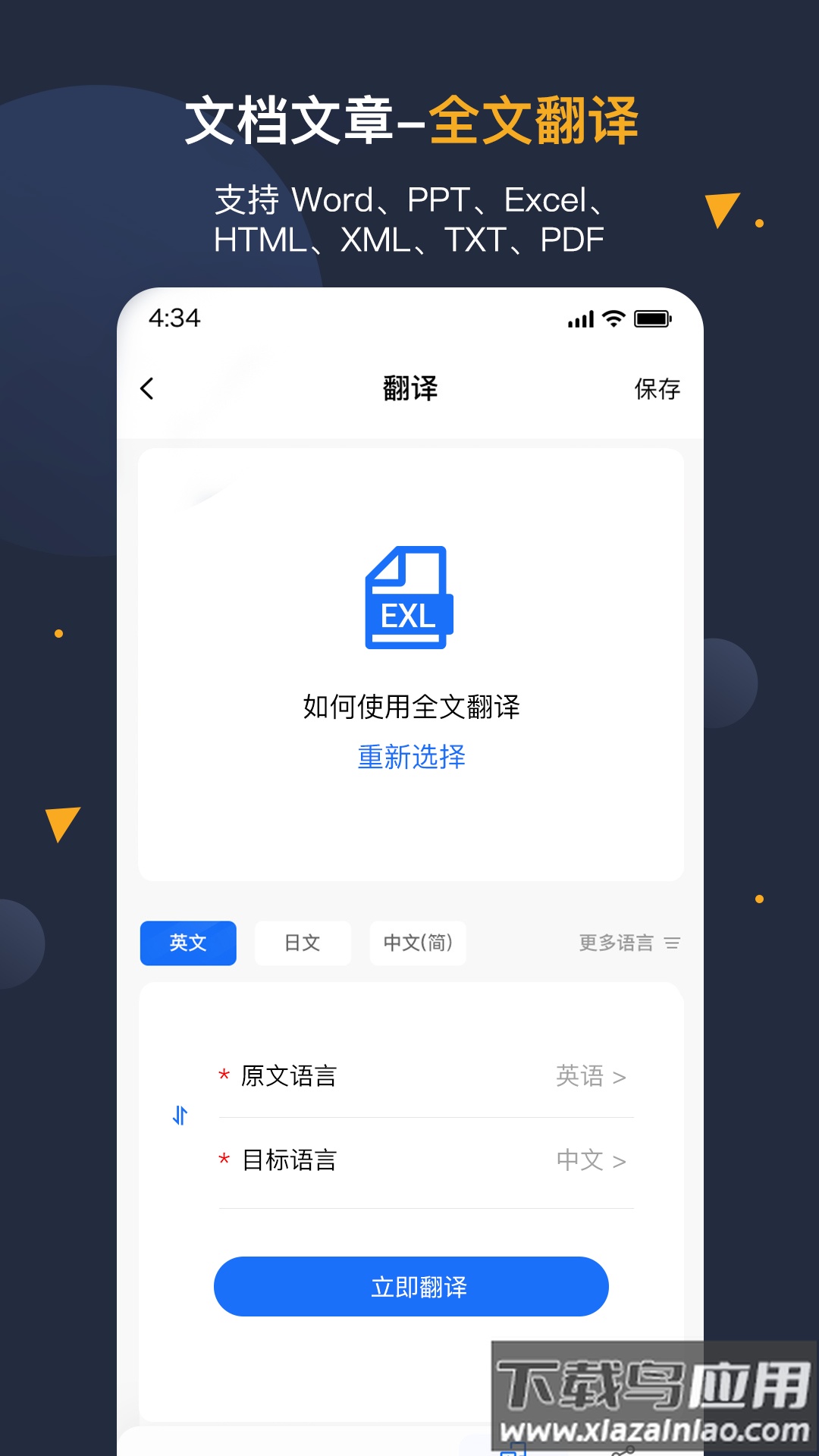Tap 保存 to save
Image resolution: width=819 pixels, height=1456 pixels.
tap(657, 389)
